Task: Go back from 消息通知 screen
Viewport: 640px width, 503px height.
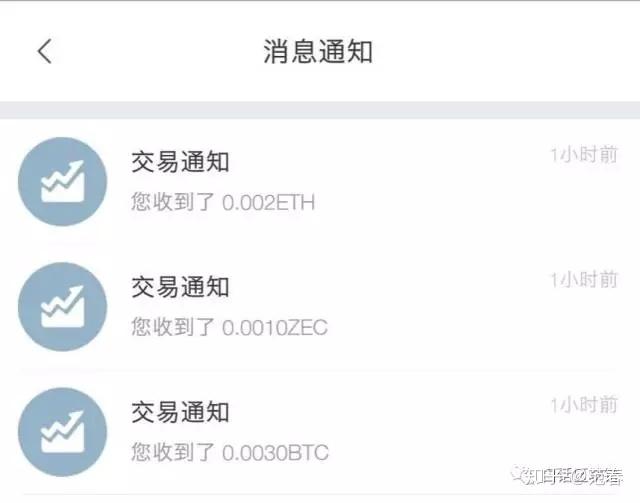Action: (44, 52)
